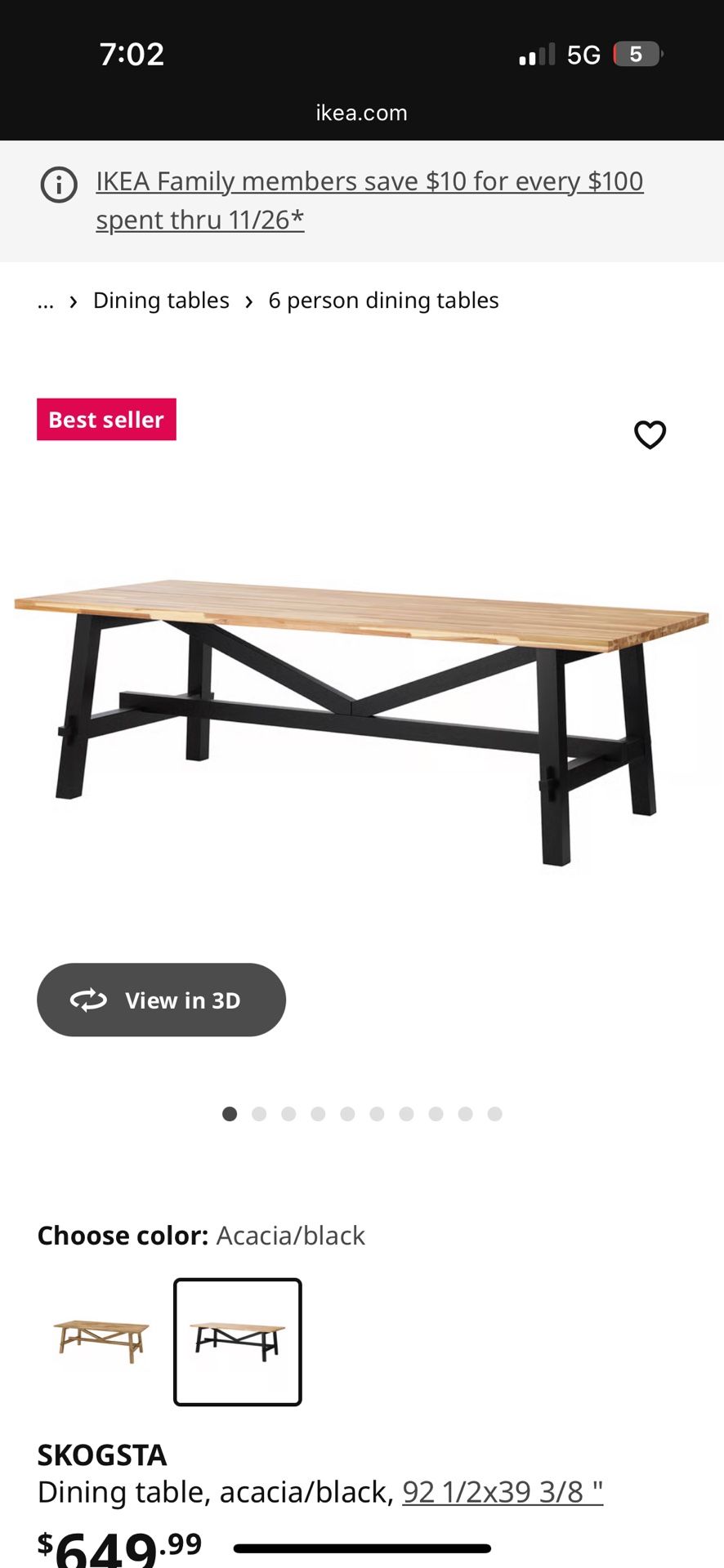This screenshot has height=1568, width=724.
Task: Open 6 person dining tables category
Action: coord(383,301)
